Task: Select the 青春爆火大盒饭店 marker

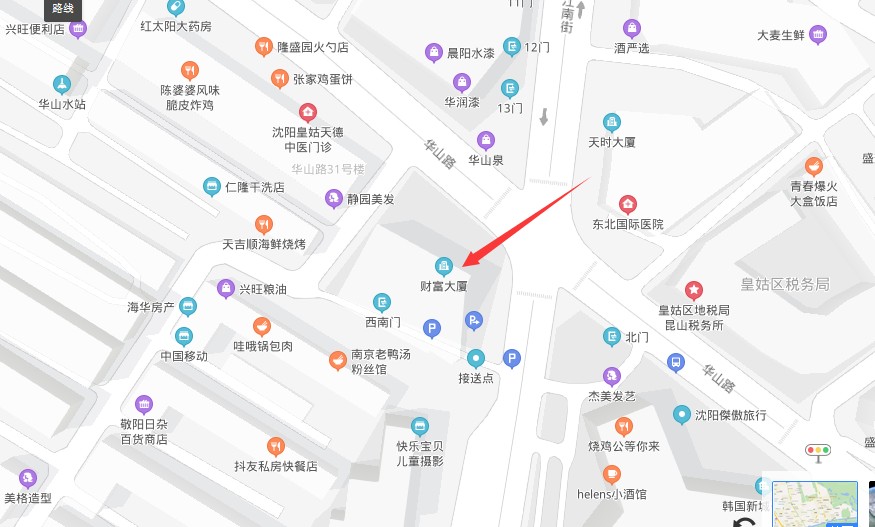Action: pyautogui.click(x=814, y=166)
